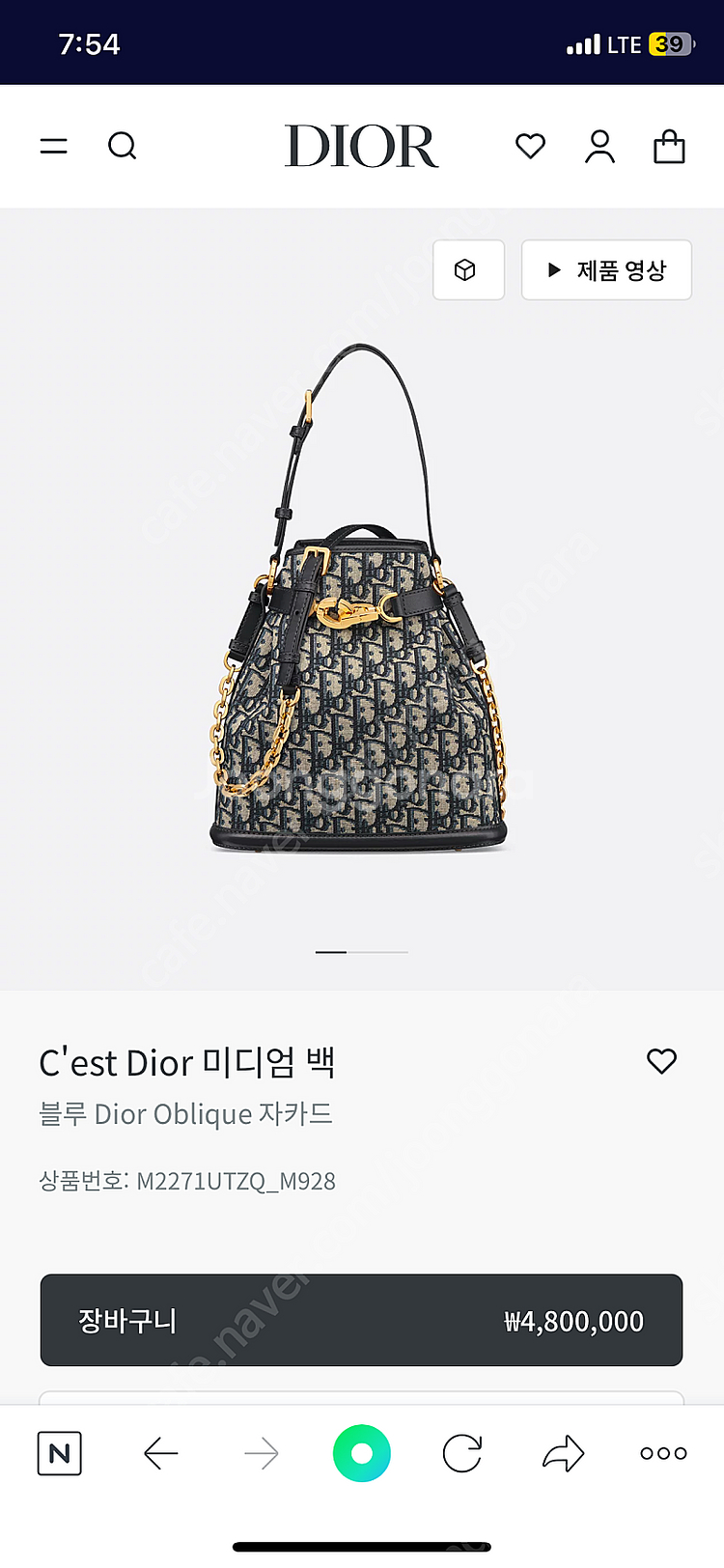Open the wishlist heart in header
The width and height of the screenshot is (724, 1568).
coord(530,147)
